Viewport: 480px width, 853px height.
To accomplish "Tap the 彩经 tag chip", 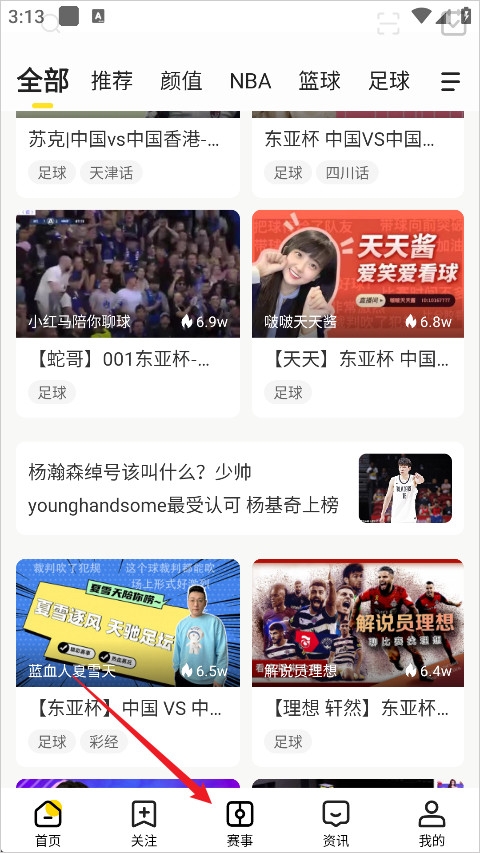I will pos(104,741).
